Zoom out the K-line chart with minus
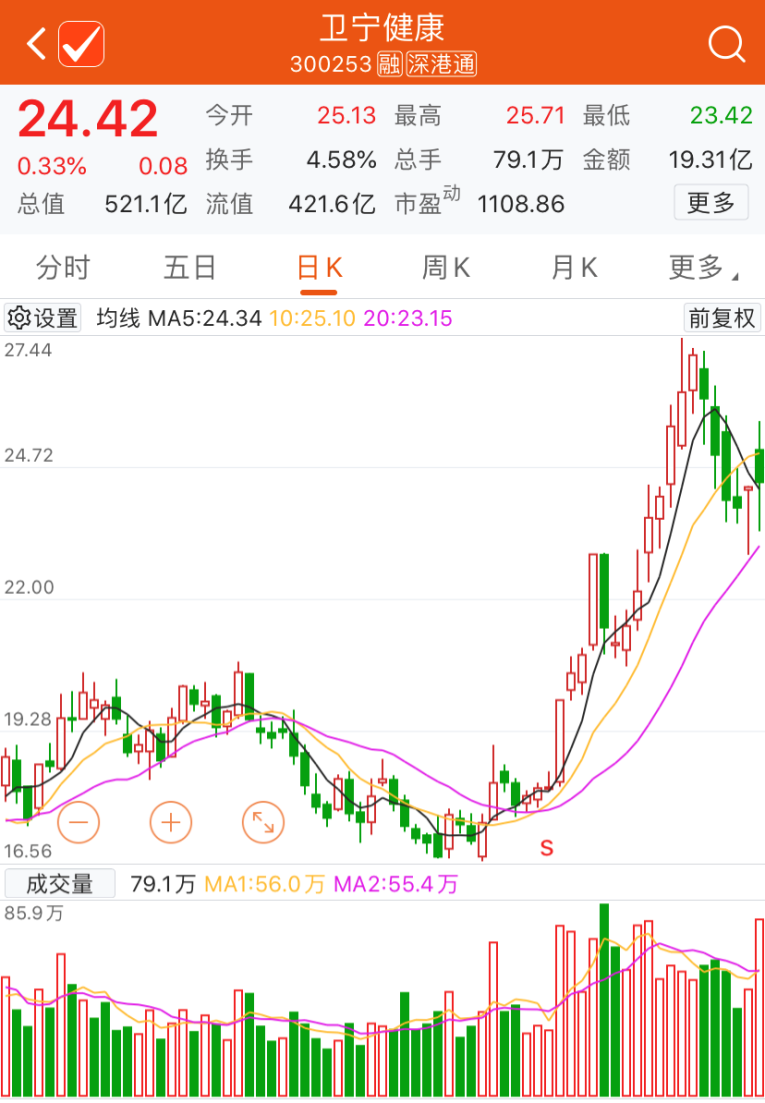This screenshot has height=1103, width=765. click(79, 823)
